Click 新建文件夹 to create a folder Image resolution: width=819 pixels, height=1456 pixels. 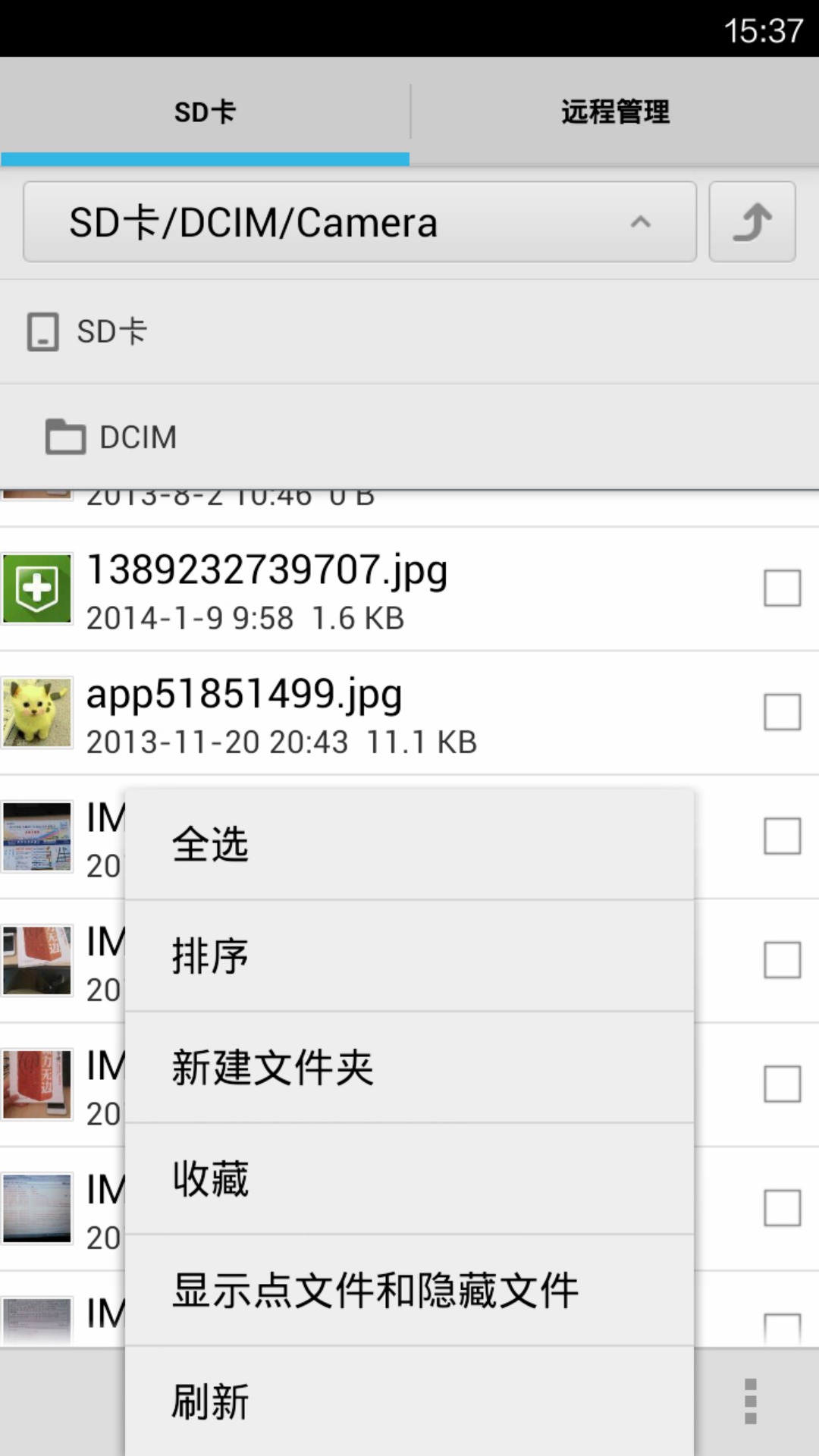[273, 1065]
